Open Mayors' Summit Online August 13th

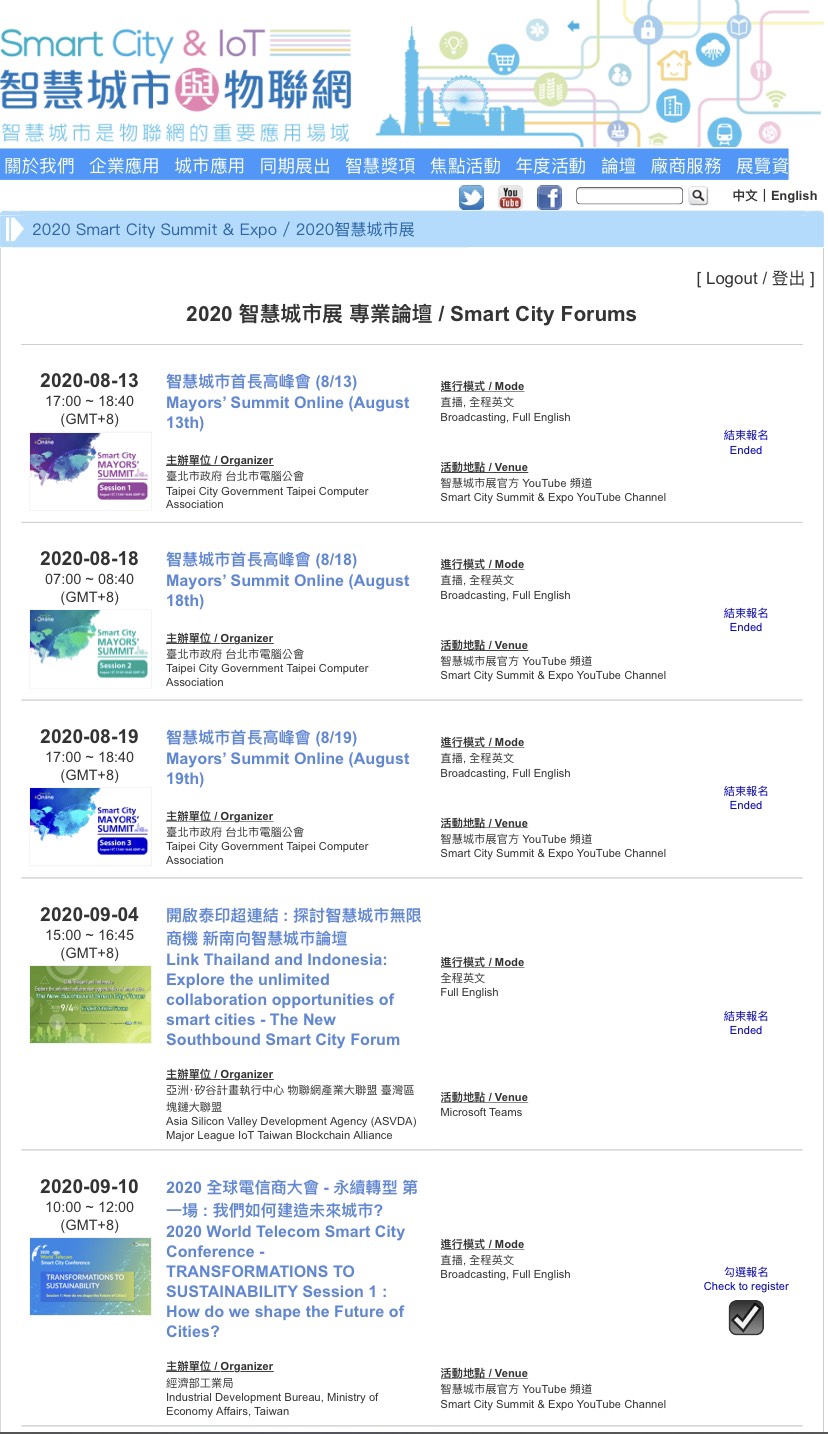[288, 402]
